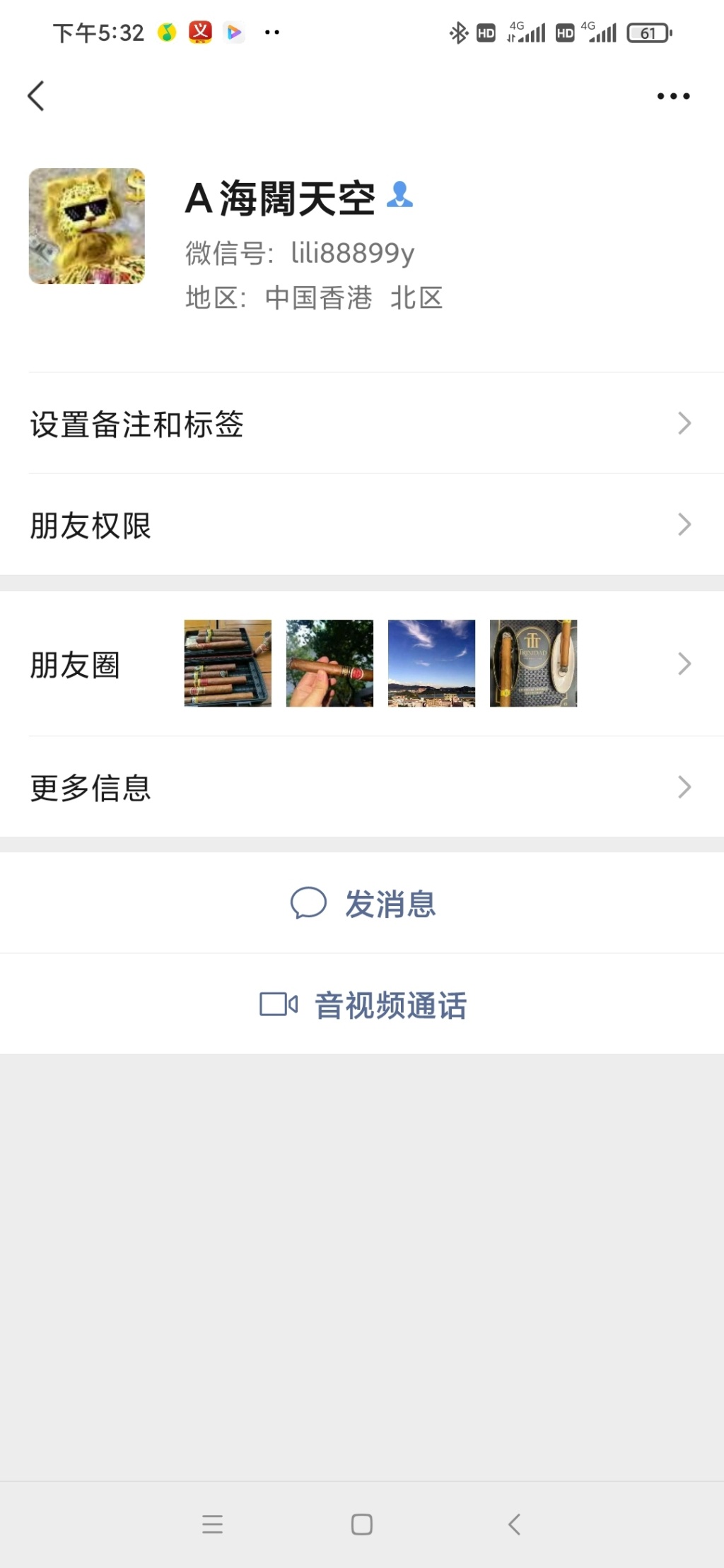Go back using the top-left arrow

pyautogui.click(x=36, y=96)
